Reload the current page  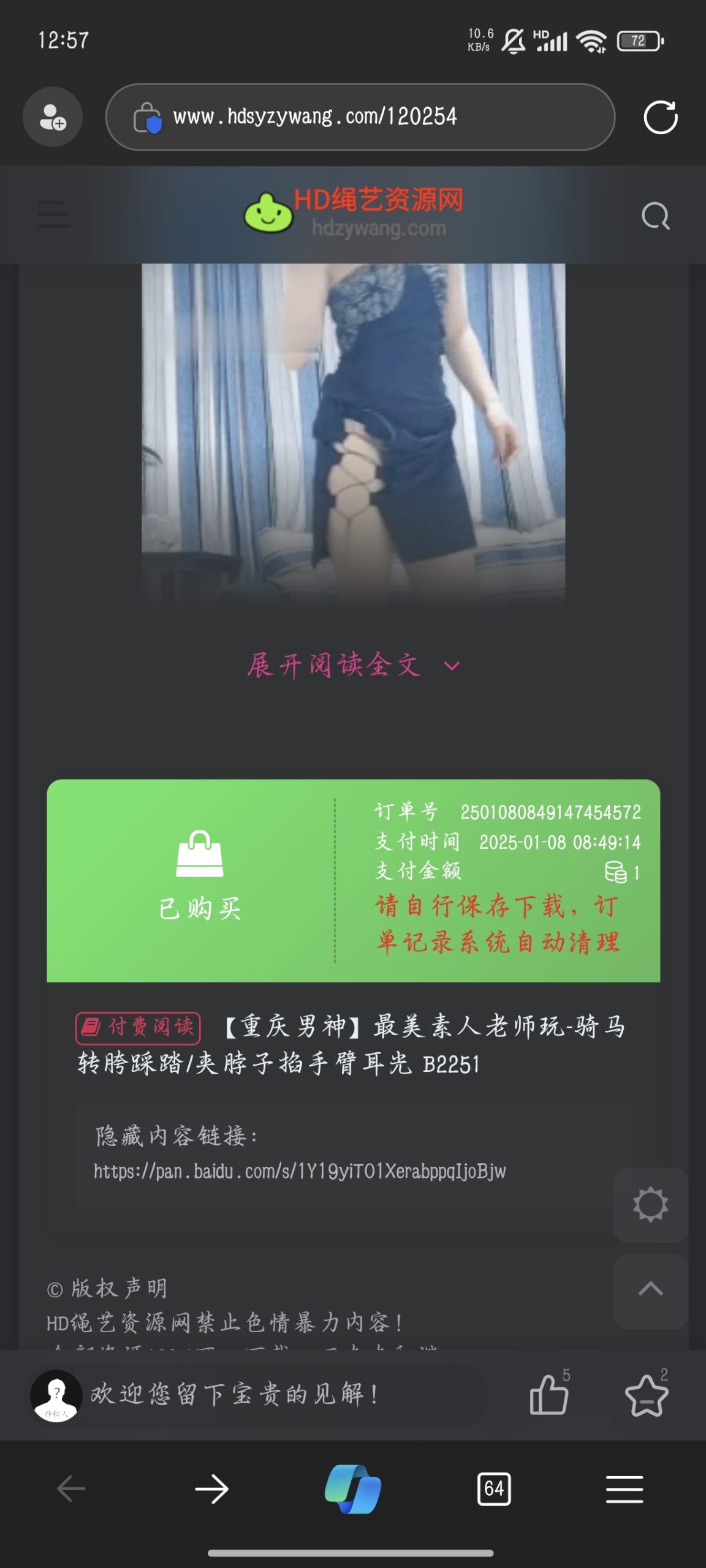660,116
